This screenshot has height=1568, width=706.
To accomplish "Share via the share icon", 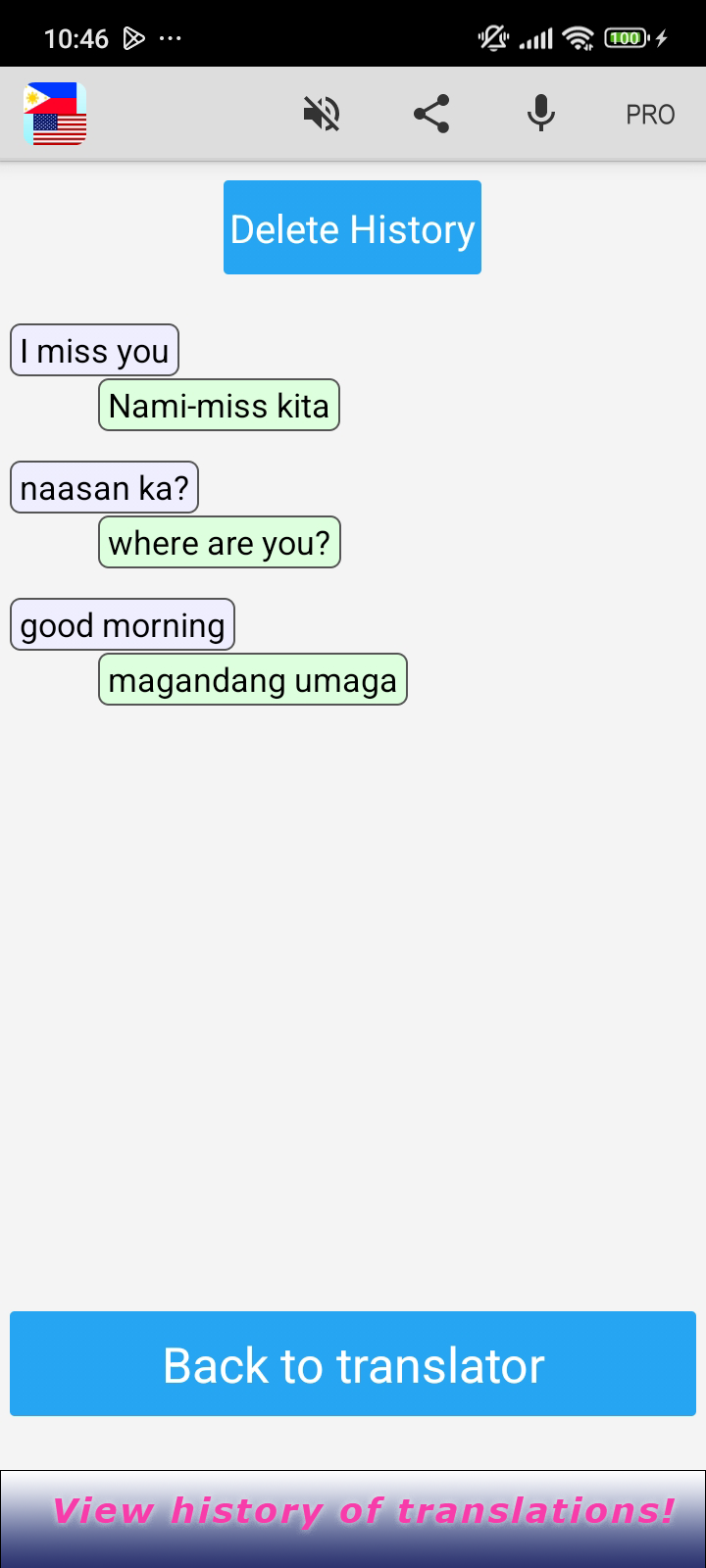I will (431, 115).
